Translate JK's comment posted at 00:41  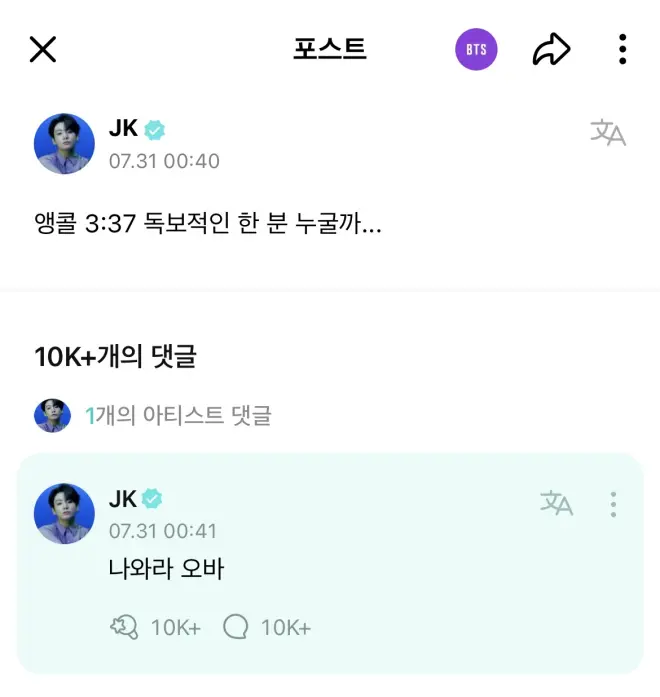[x=556, y=503]
